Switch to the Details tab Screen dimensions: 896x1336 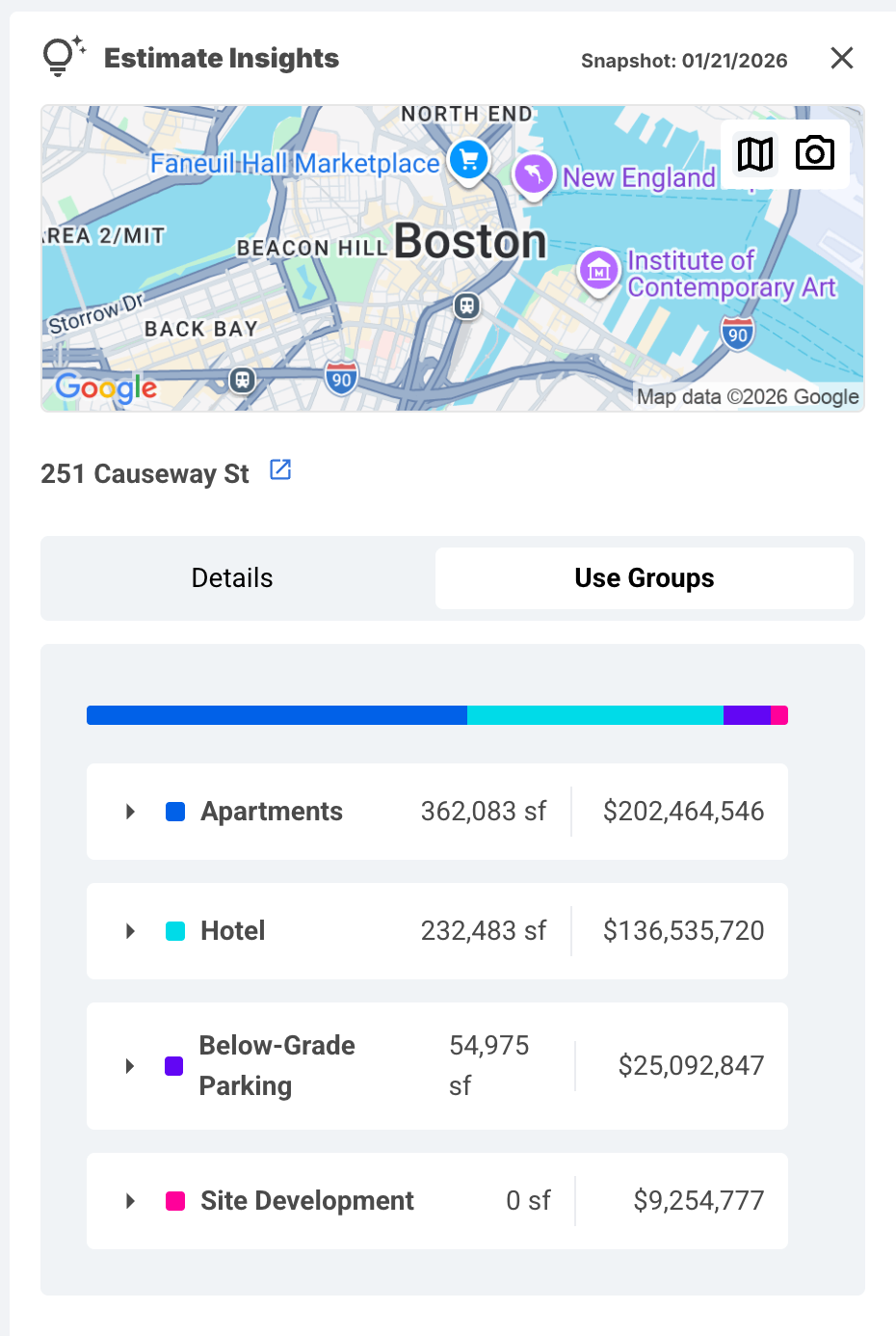point(232,578)
